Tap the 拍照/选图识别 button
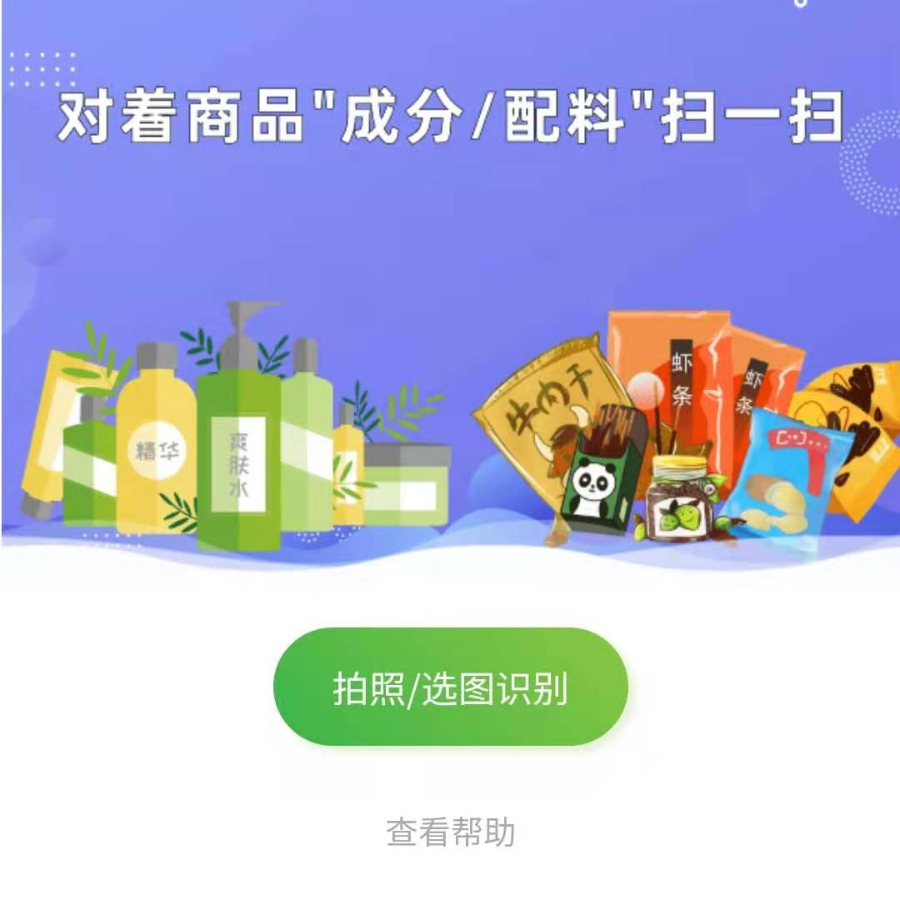 [450, 687]
